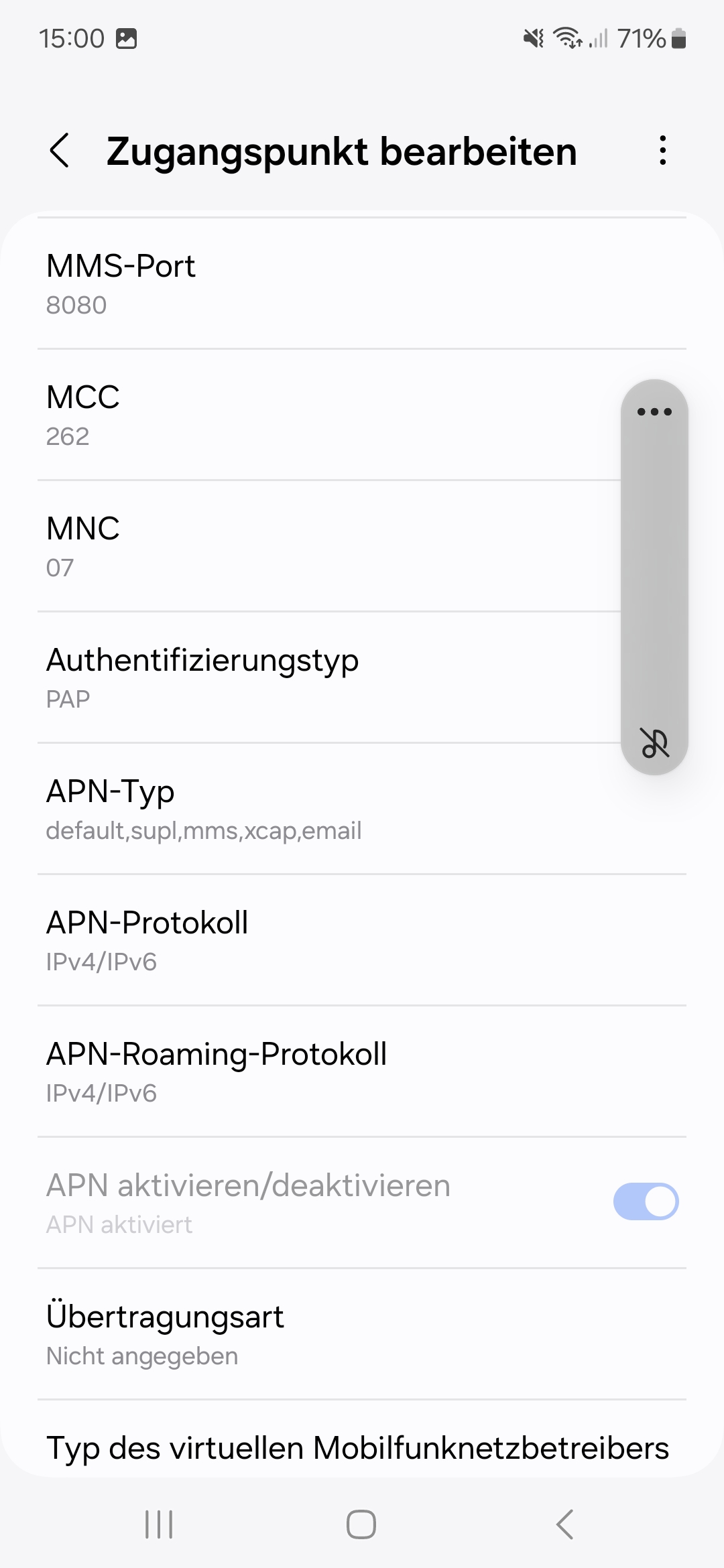This screenshot has height=1568, width=724.
Task: Tap the muted sound icon on floating panel
Action: pos(654,742)
